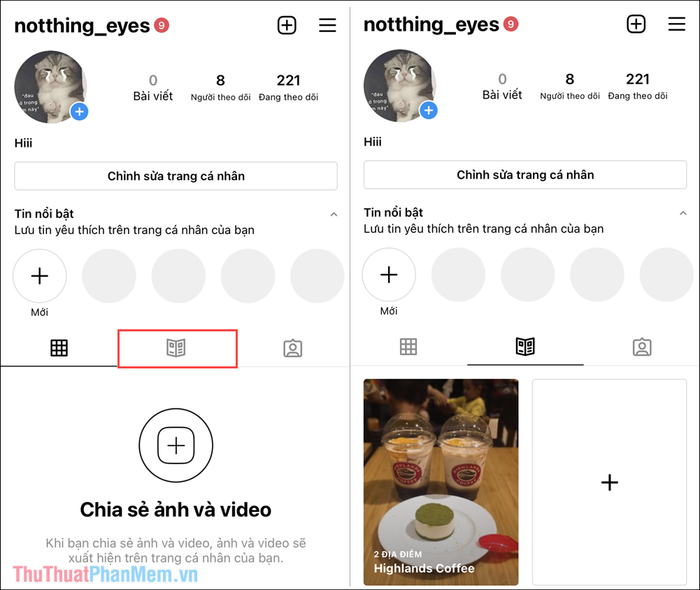Add new highlight Mới in the right screenshot
Viewport: 700px width, 590px height.
pos(389,275)
